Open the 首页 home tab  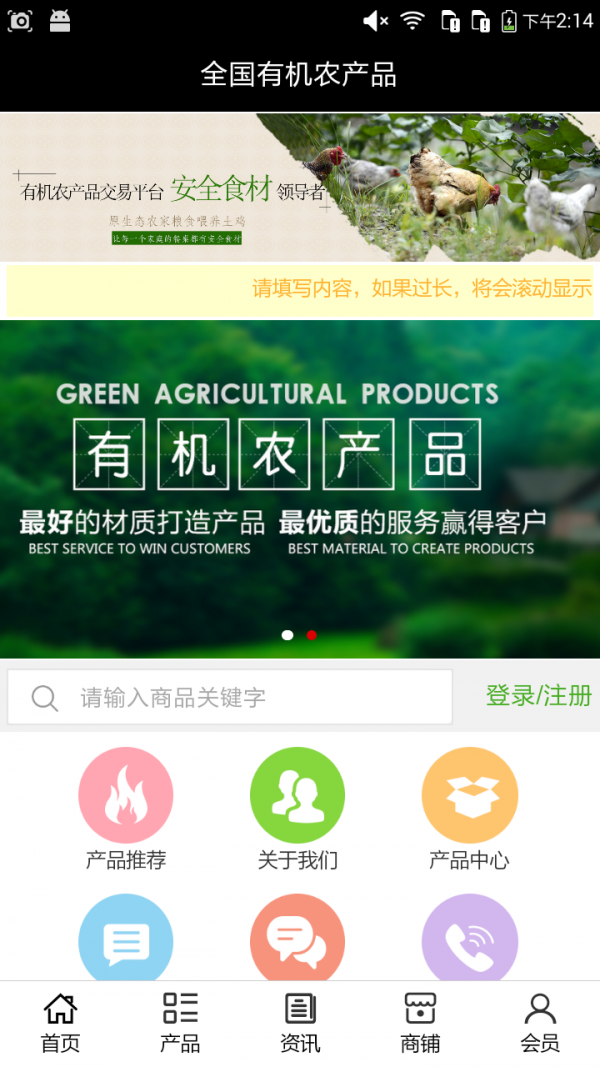click(60, 1022)
